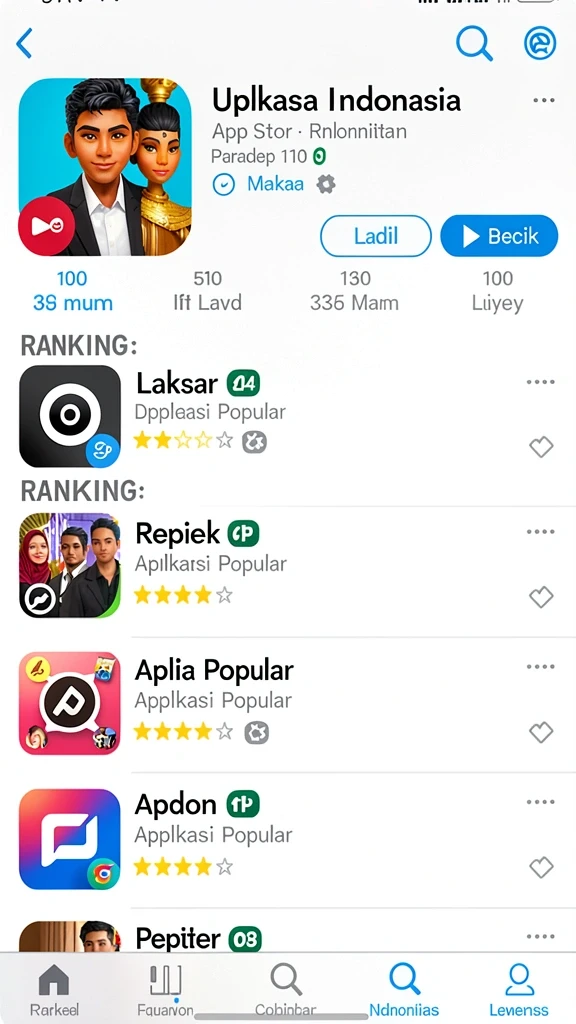Viewport: 576px width, 1024px height.
Task: Open the overflow menu for Uplkasa Indonasia
Action: click(x=543, y=101)
